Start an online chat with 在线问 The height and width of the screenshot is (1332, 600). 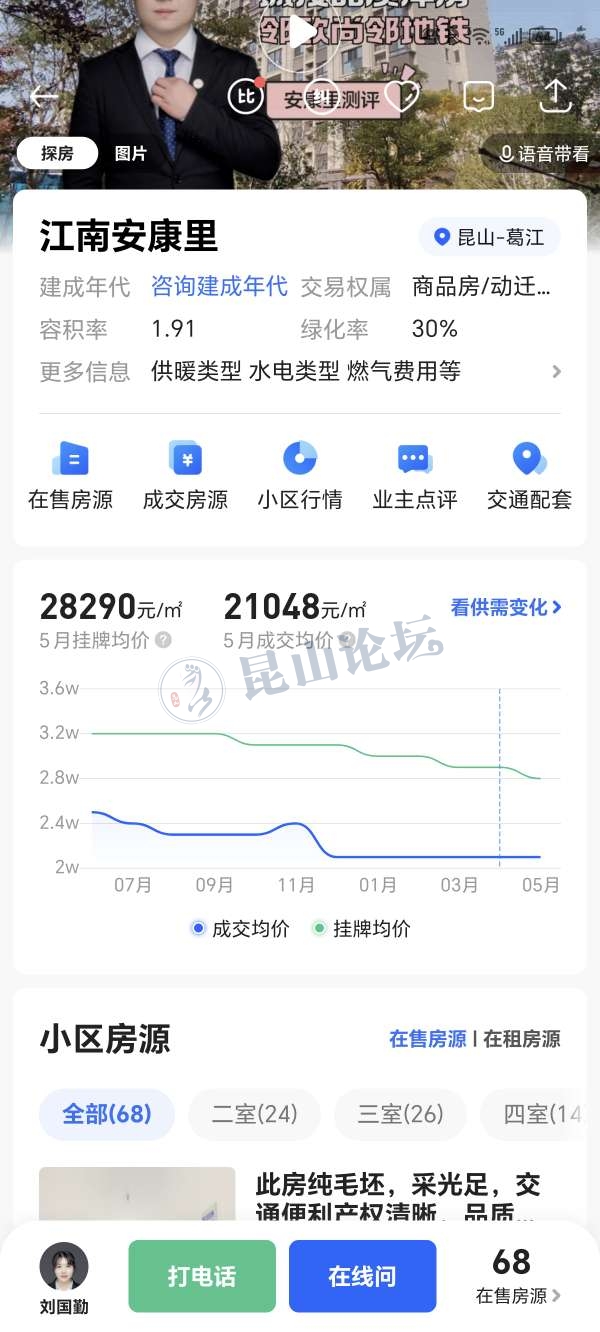tap(362, 1276)
